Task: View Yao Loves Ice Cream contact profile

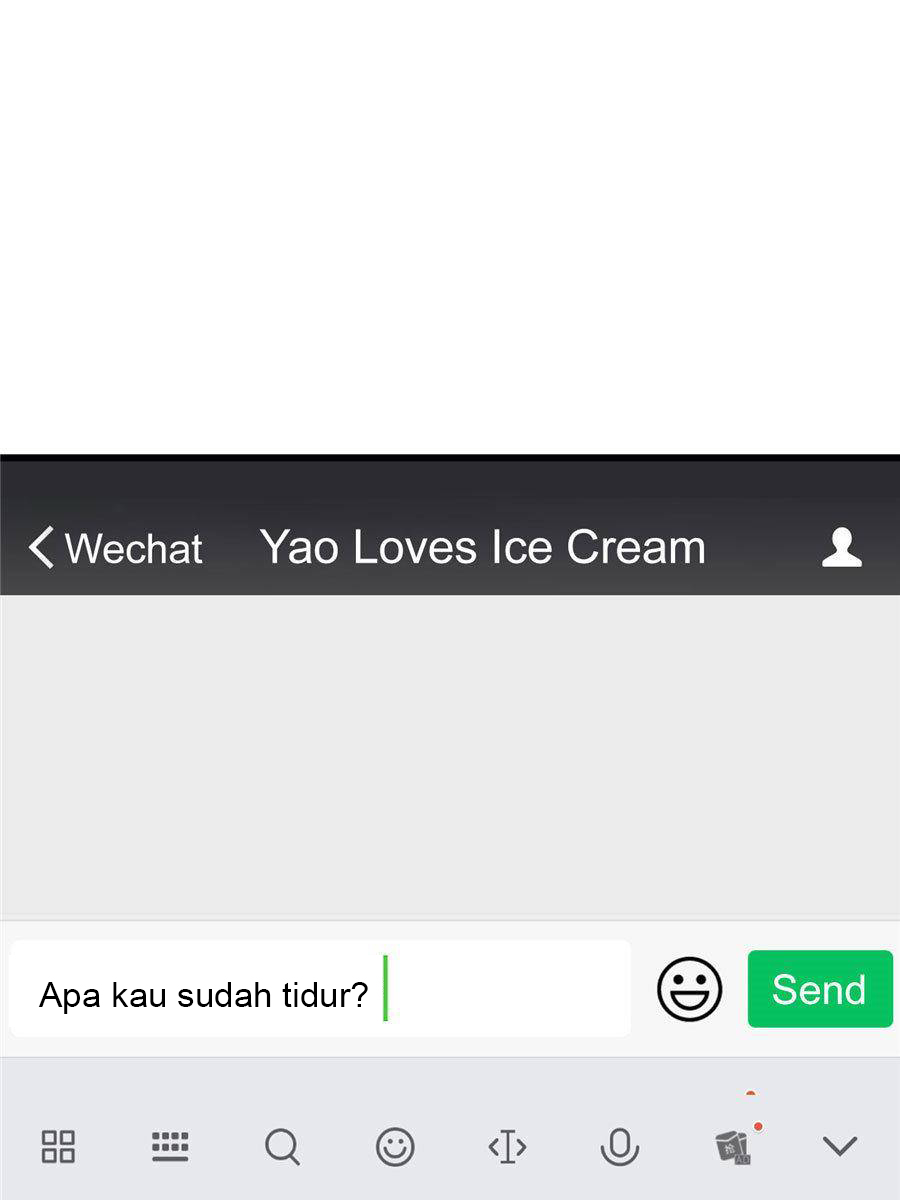Action: point(841,547)
